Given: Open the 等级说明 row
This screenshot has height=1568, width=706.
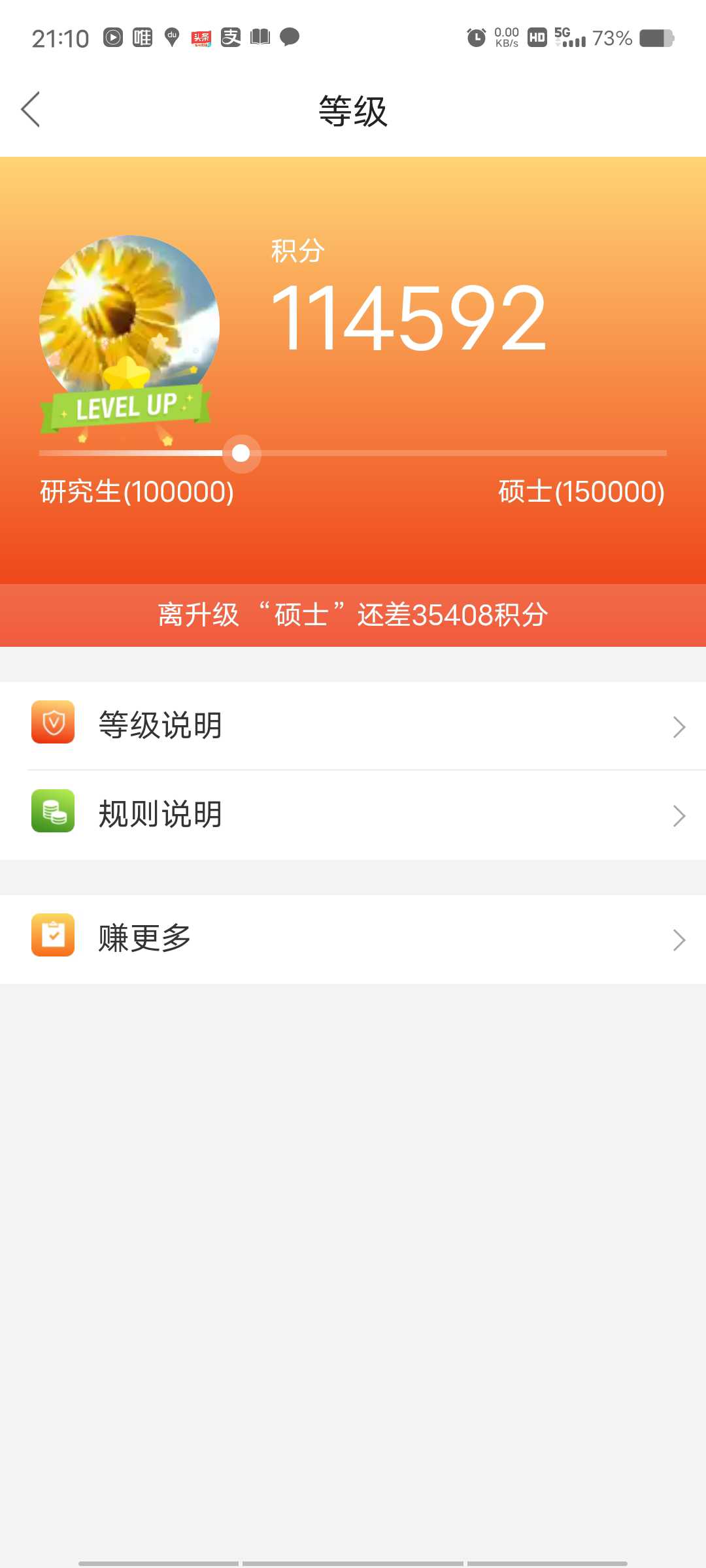Looking at the screenshot, I should pos(353,726).
